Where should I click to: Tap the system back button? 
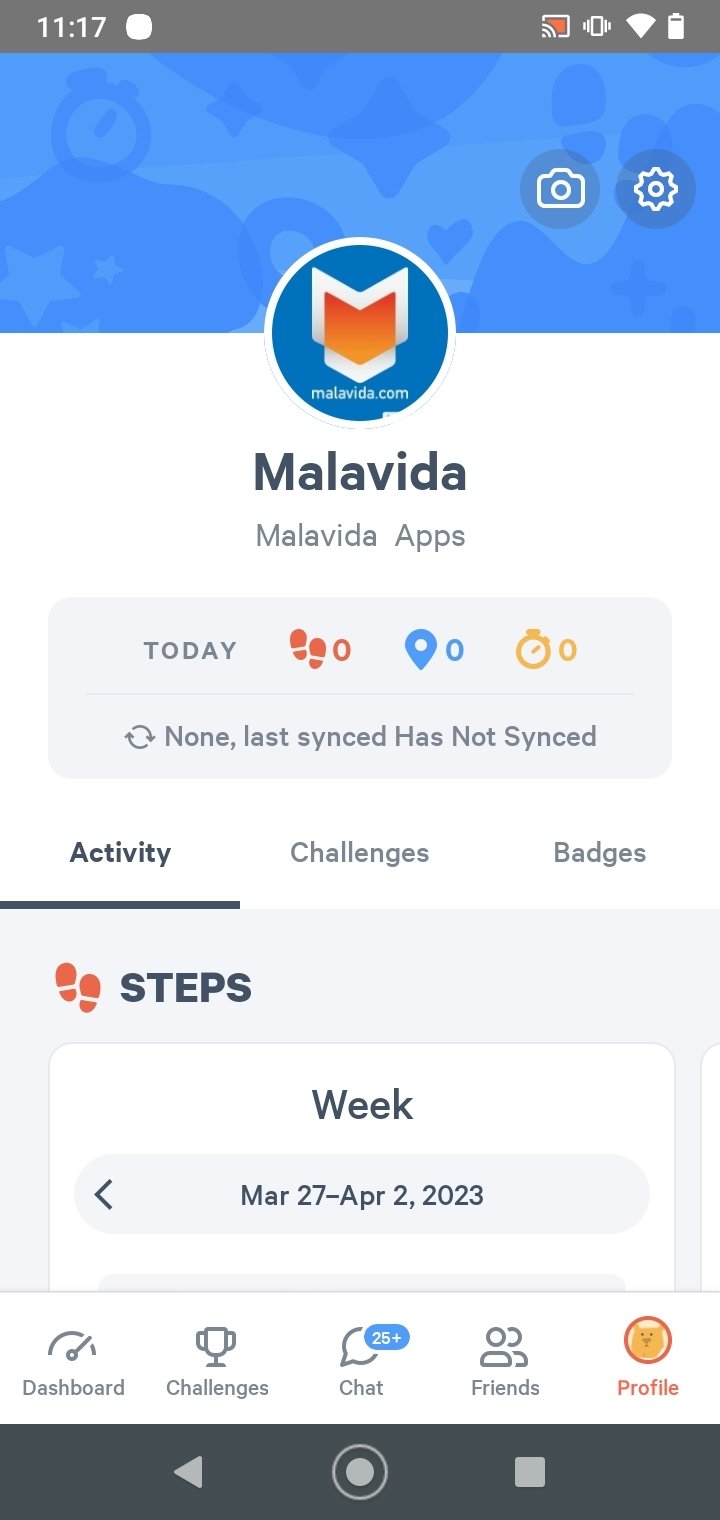(188, 1472)
